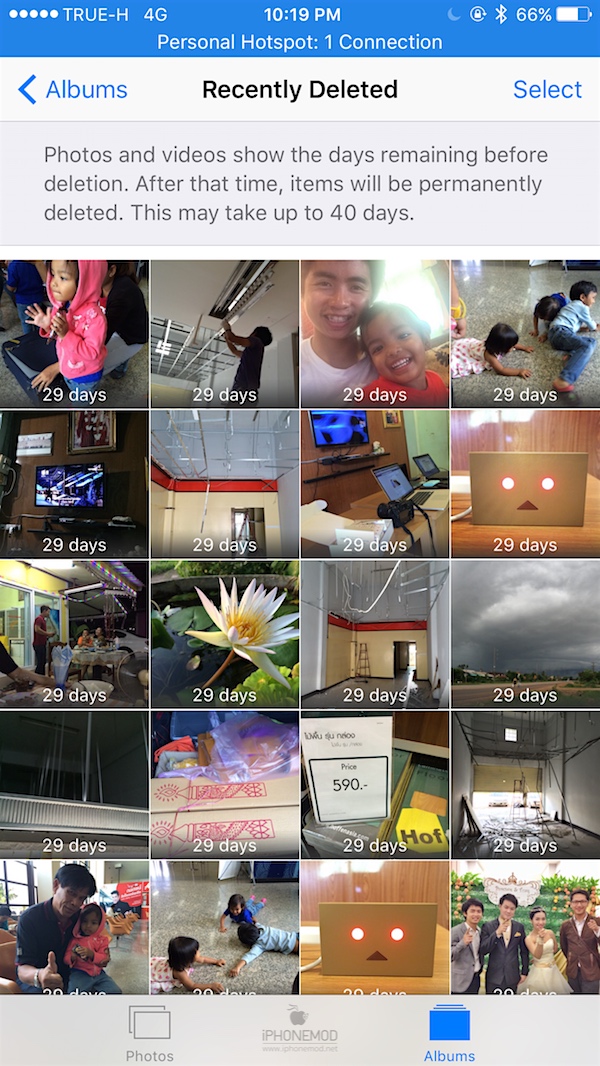The image size is (600, 1066).
Task: Switch to the Albums tab
Action: pyautogui.click(x=449, y=1033)
